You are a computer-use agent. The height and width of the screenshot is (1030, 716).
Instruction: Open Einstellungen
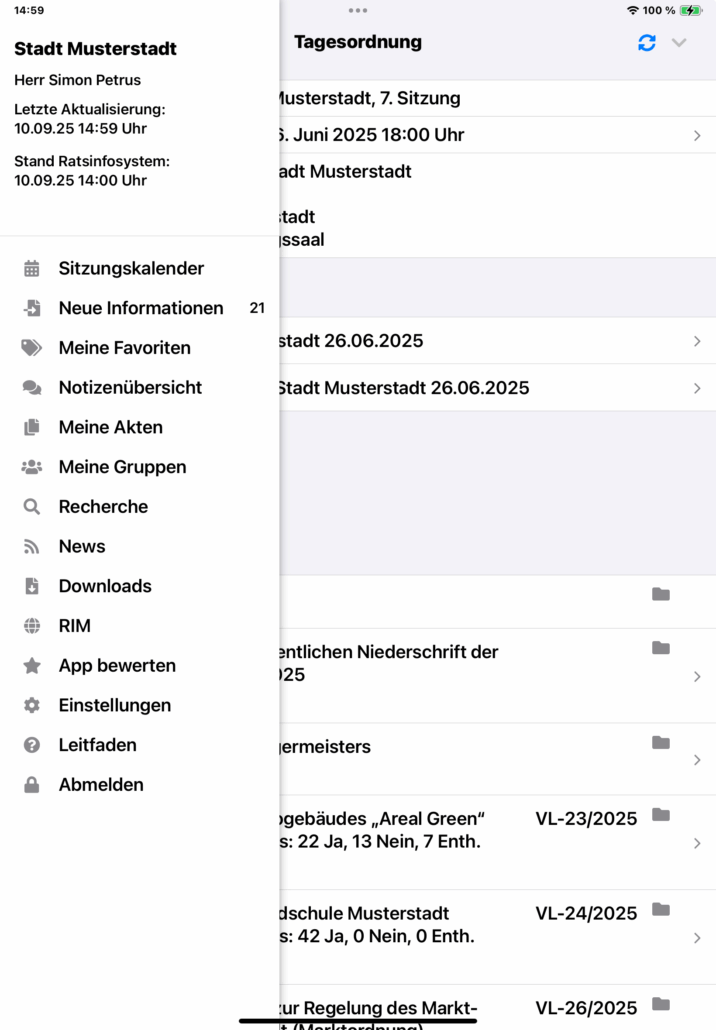point(115,705)
